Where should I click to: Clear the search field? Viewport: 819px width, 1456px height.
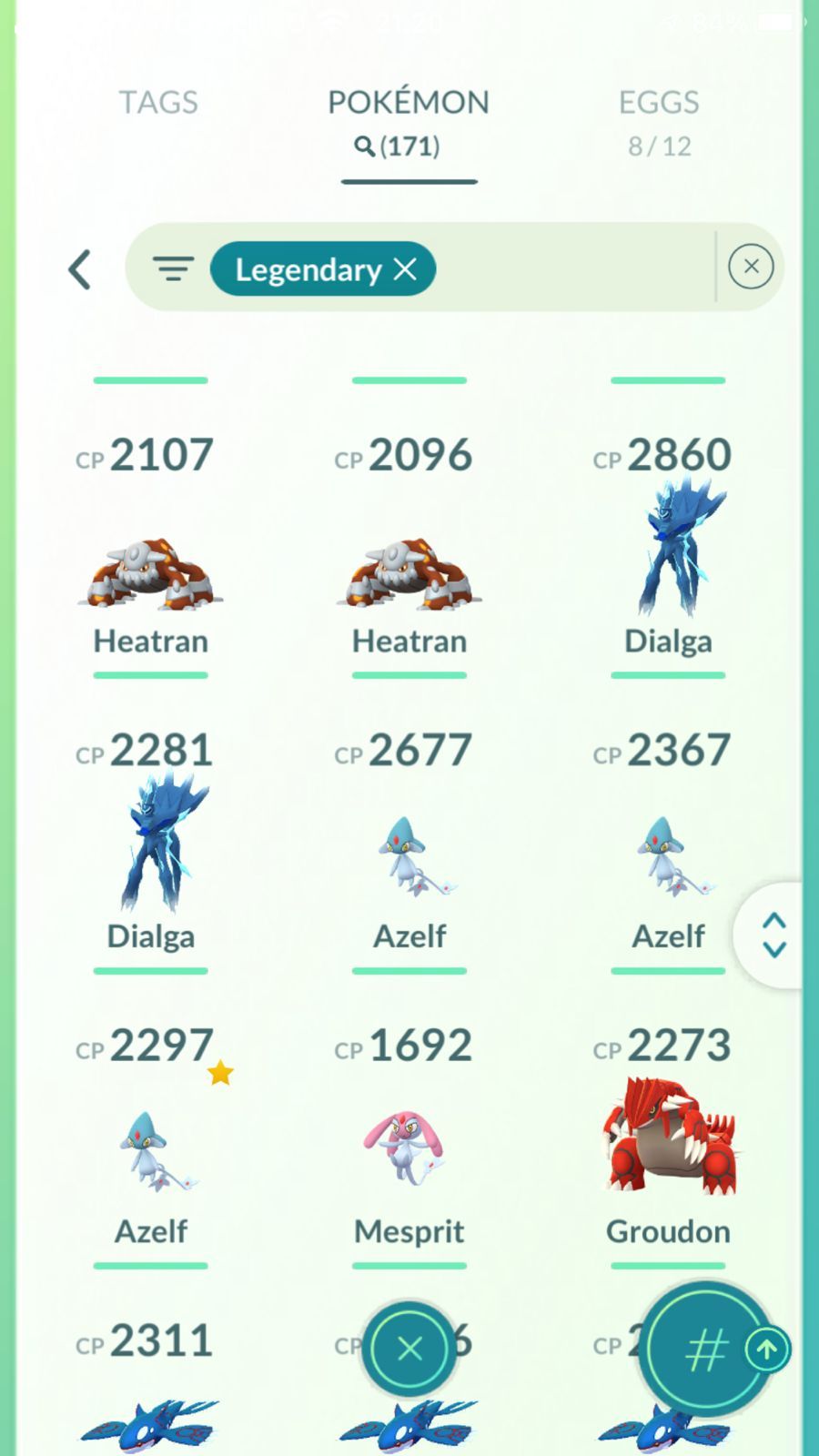click(x=751, y=267)
